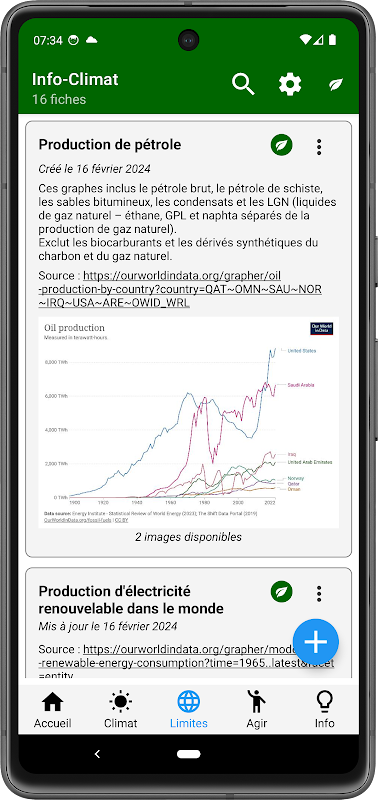Image resolution: width=378 pixels, height=800 pixels.
Task: Follow the renewable-energy-consumption source link
Action: 186,663
